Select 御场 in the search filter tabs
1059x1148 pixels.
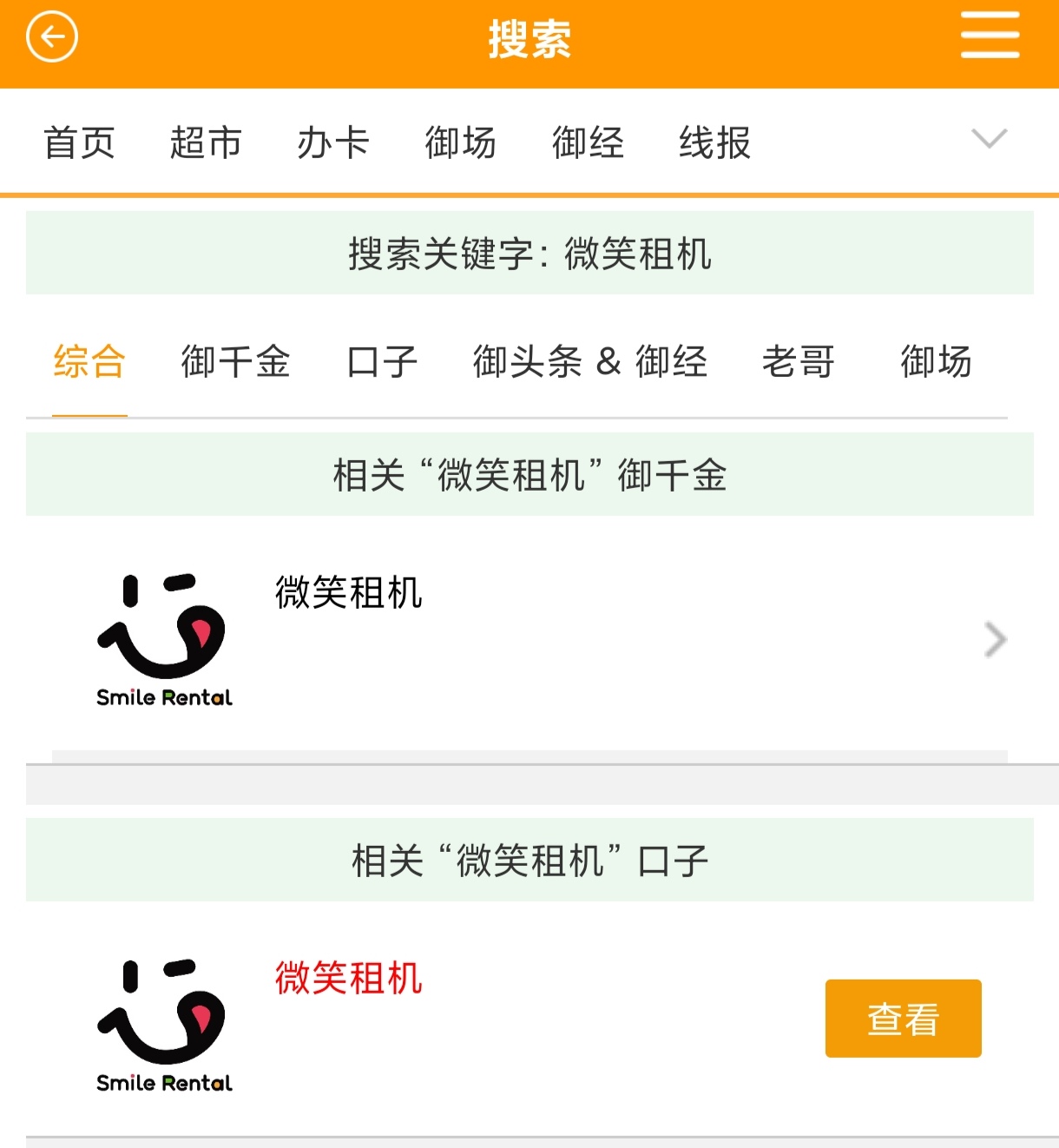coord(935,361)
